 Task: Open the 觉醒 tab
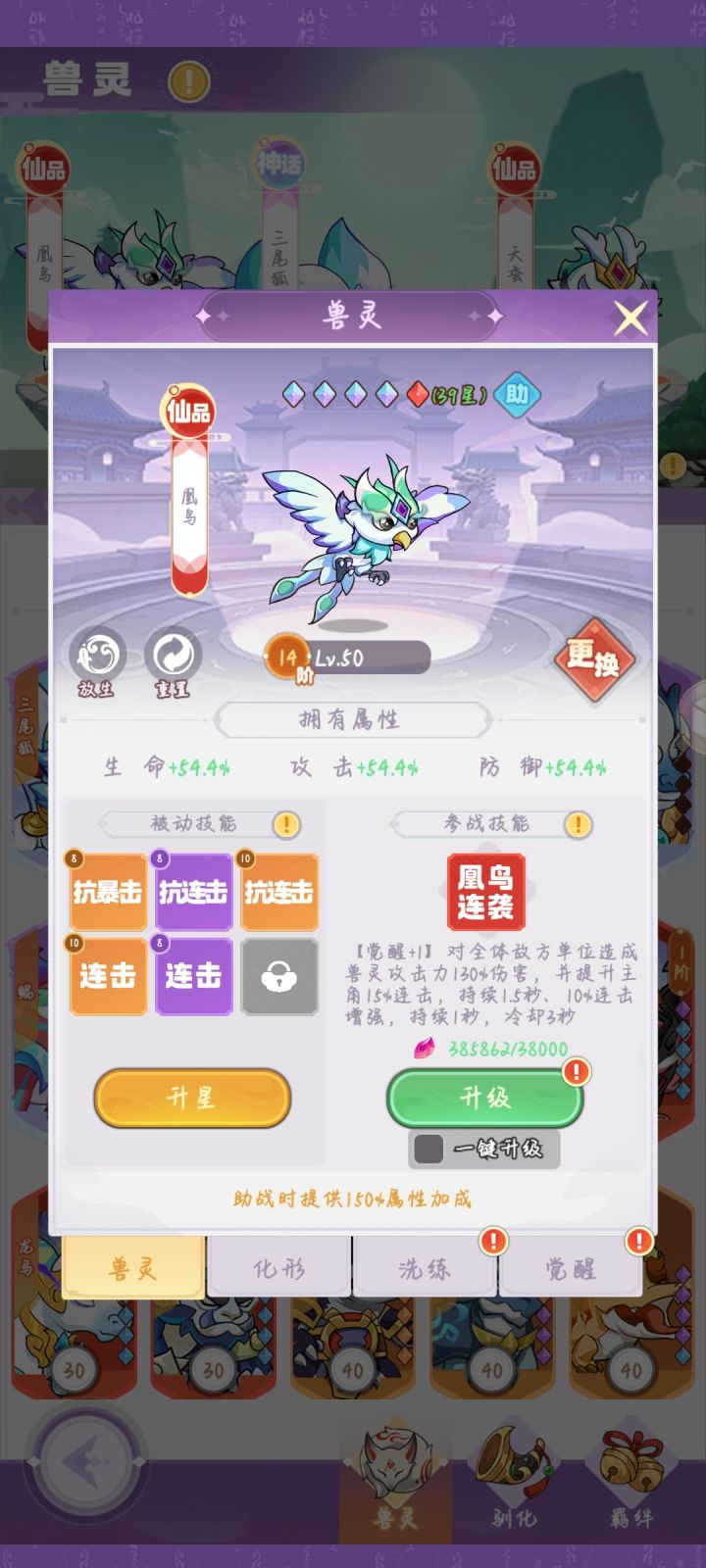[x=574, y=1266]
